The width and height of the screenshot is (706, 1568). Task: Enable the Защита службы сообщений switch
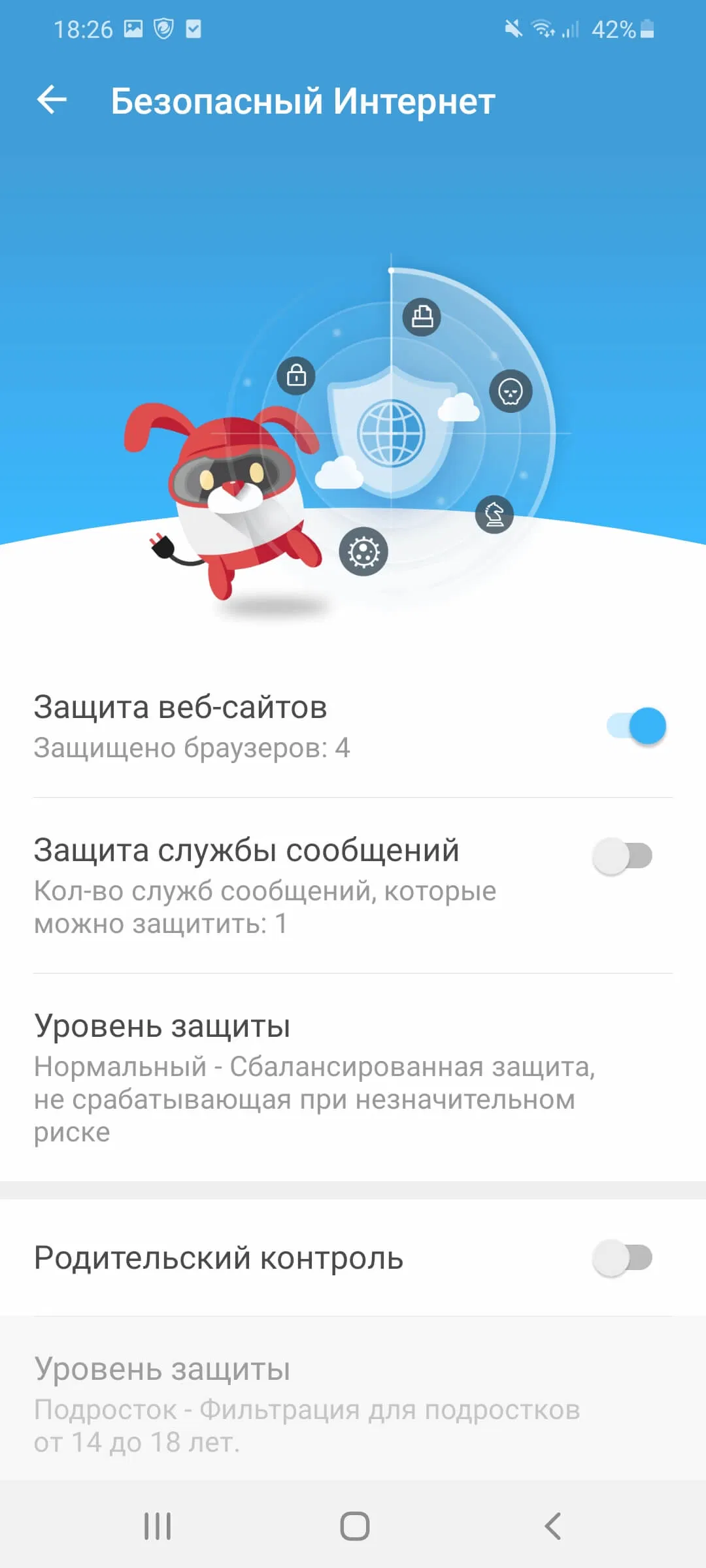(x=622, y=856)
